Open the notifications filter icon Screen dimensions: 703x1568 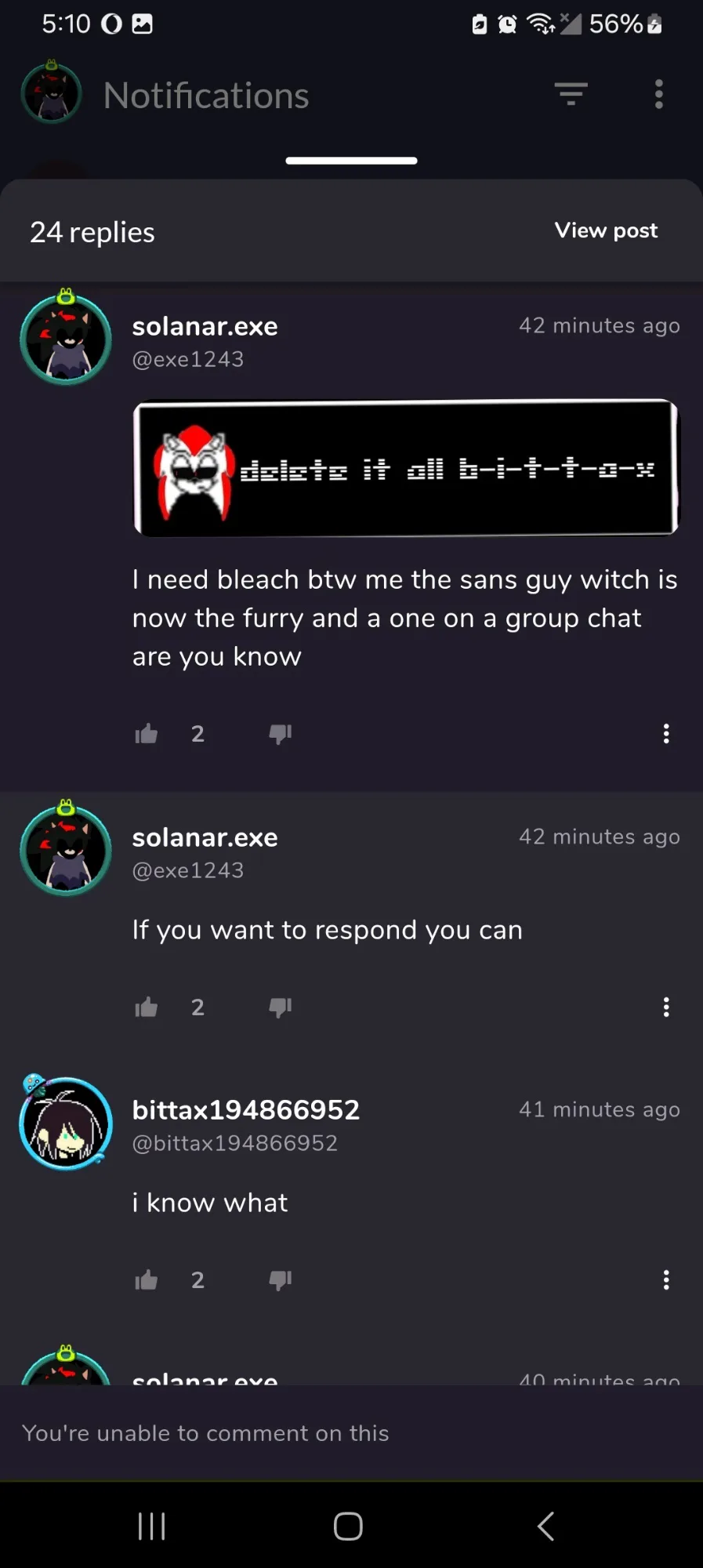571,94
